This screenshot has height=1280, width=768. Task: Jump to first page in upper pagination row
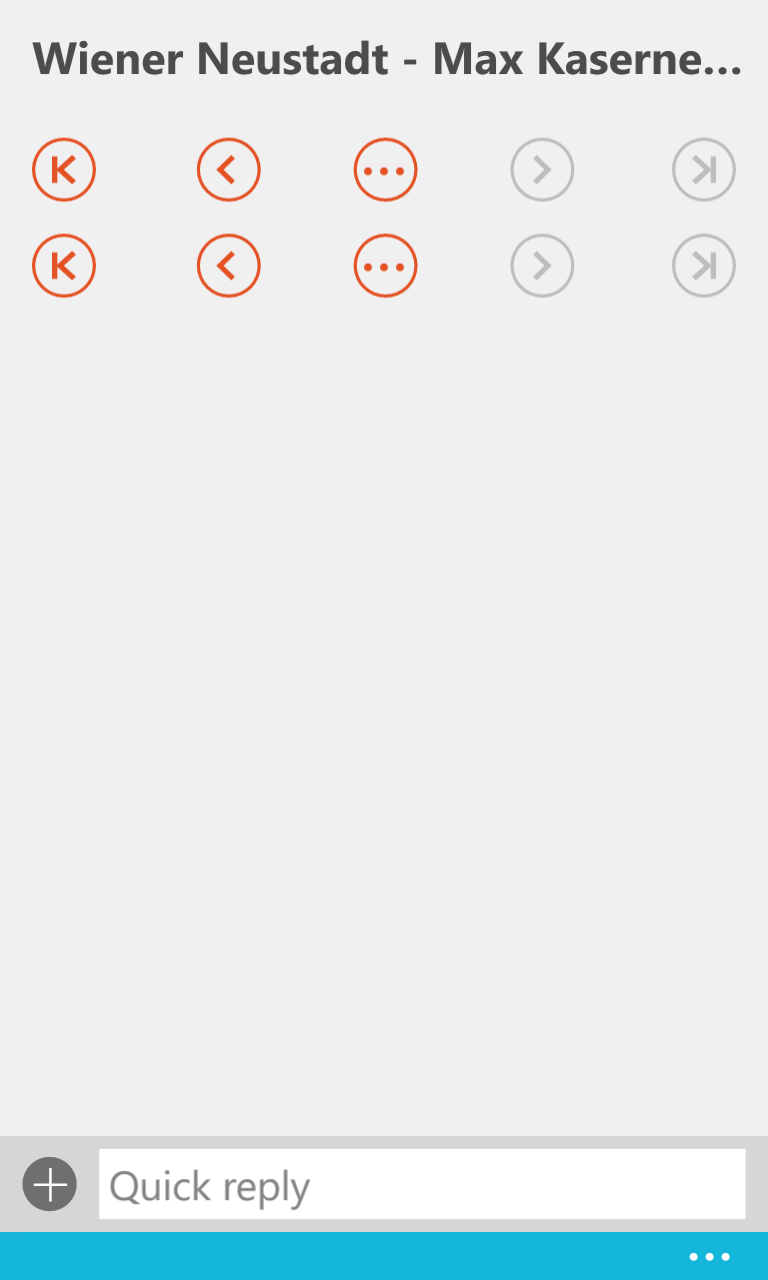pos(64,170)
